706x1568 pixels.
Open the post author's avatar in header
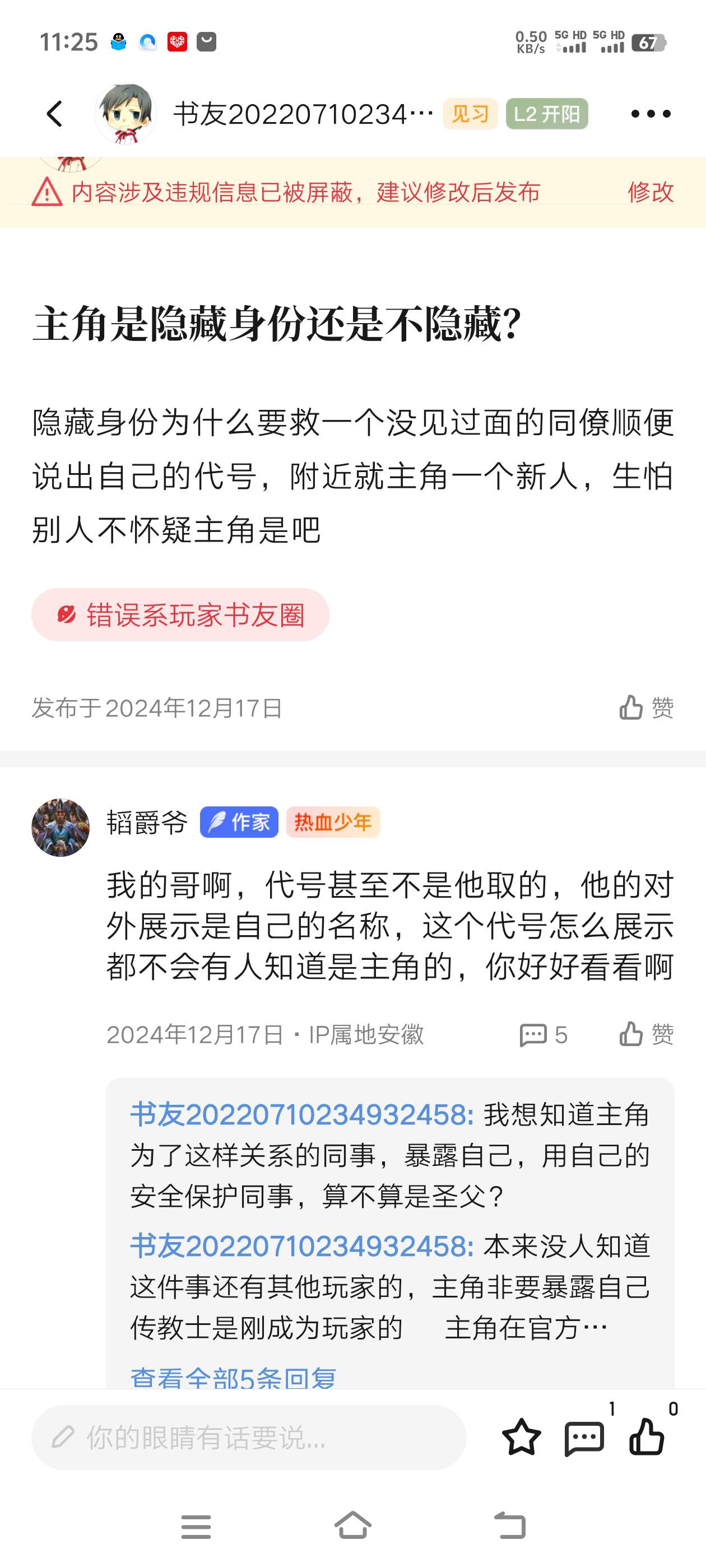coord(126,114)
